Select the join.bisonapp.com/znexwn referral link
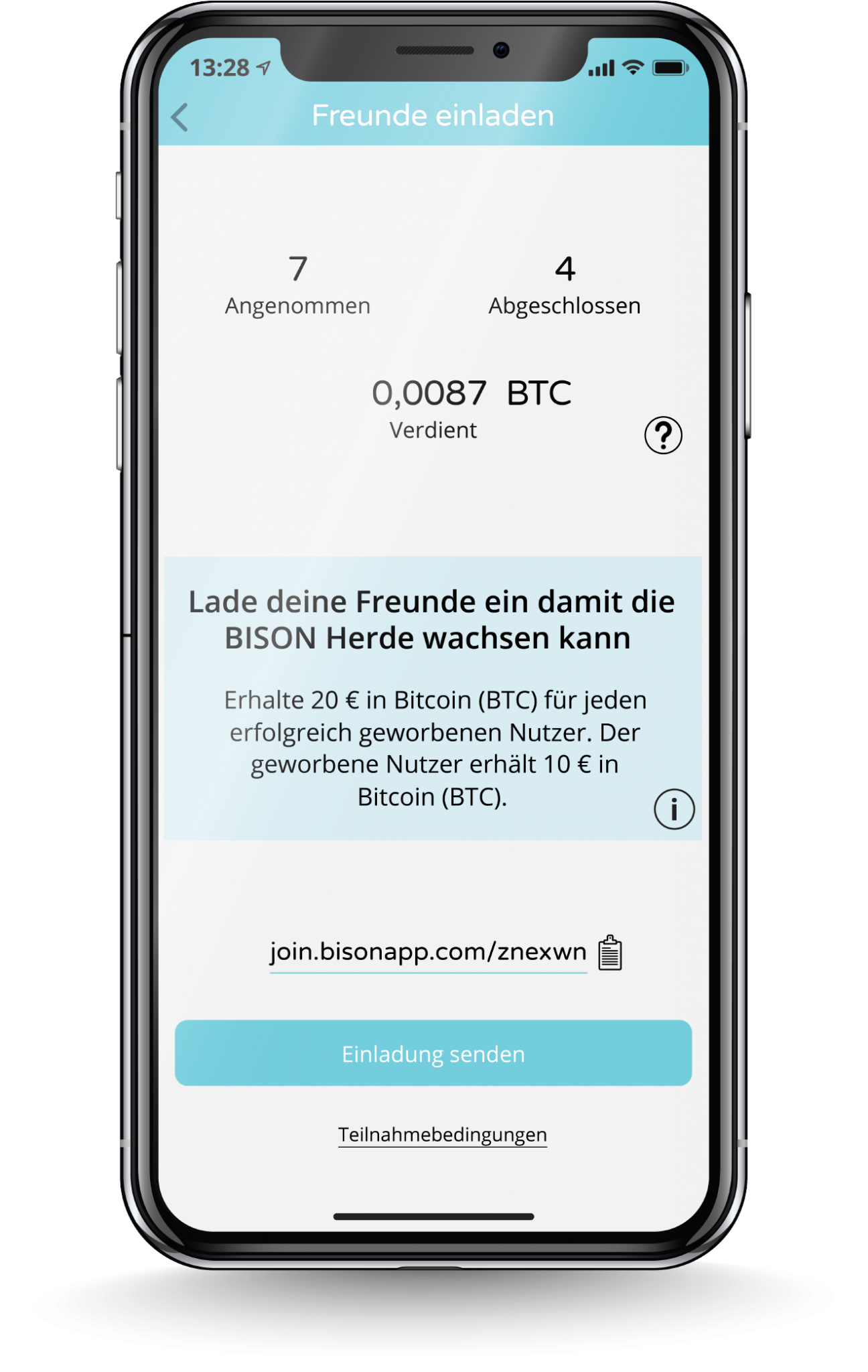The height and width of the screenshot is (1372, 868). click(x=428, y=952)
